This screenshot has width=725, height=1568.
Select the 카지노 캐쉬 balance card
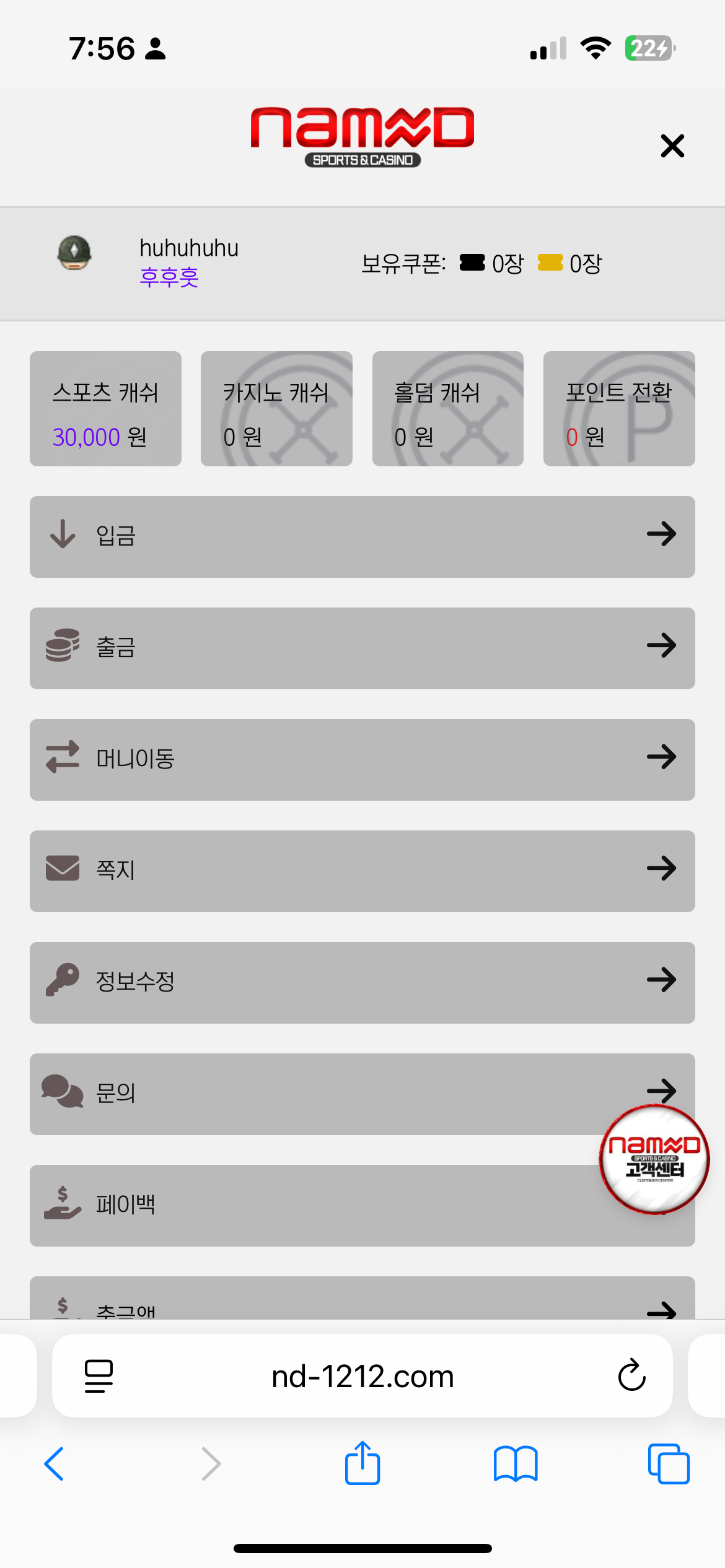click(276, 409)
